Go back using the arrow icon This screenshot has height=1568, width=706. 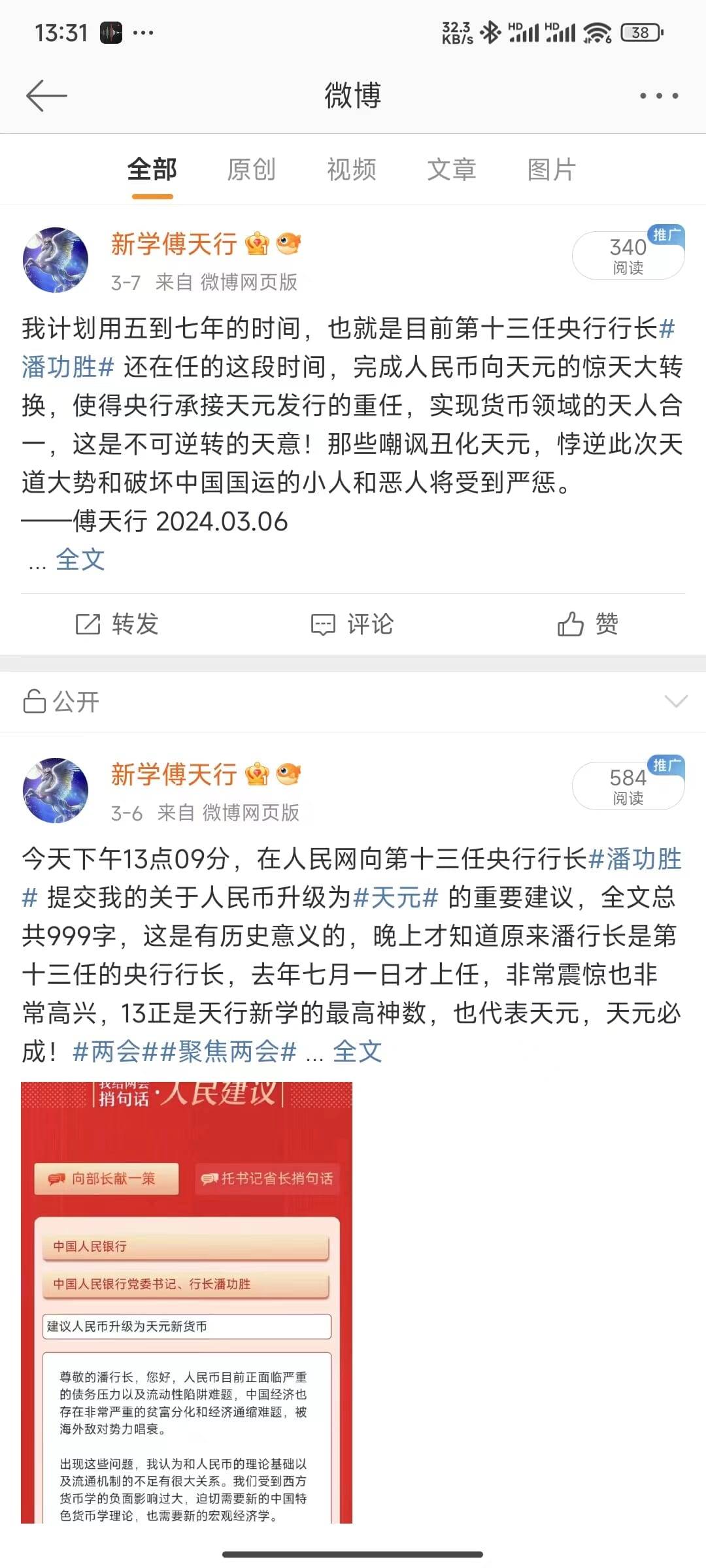click(x=46, y=95)
